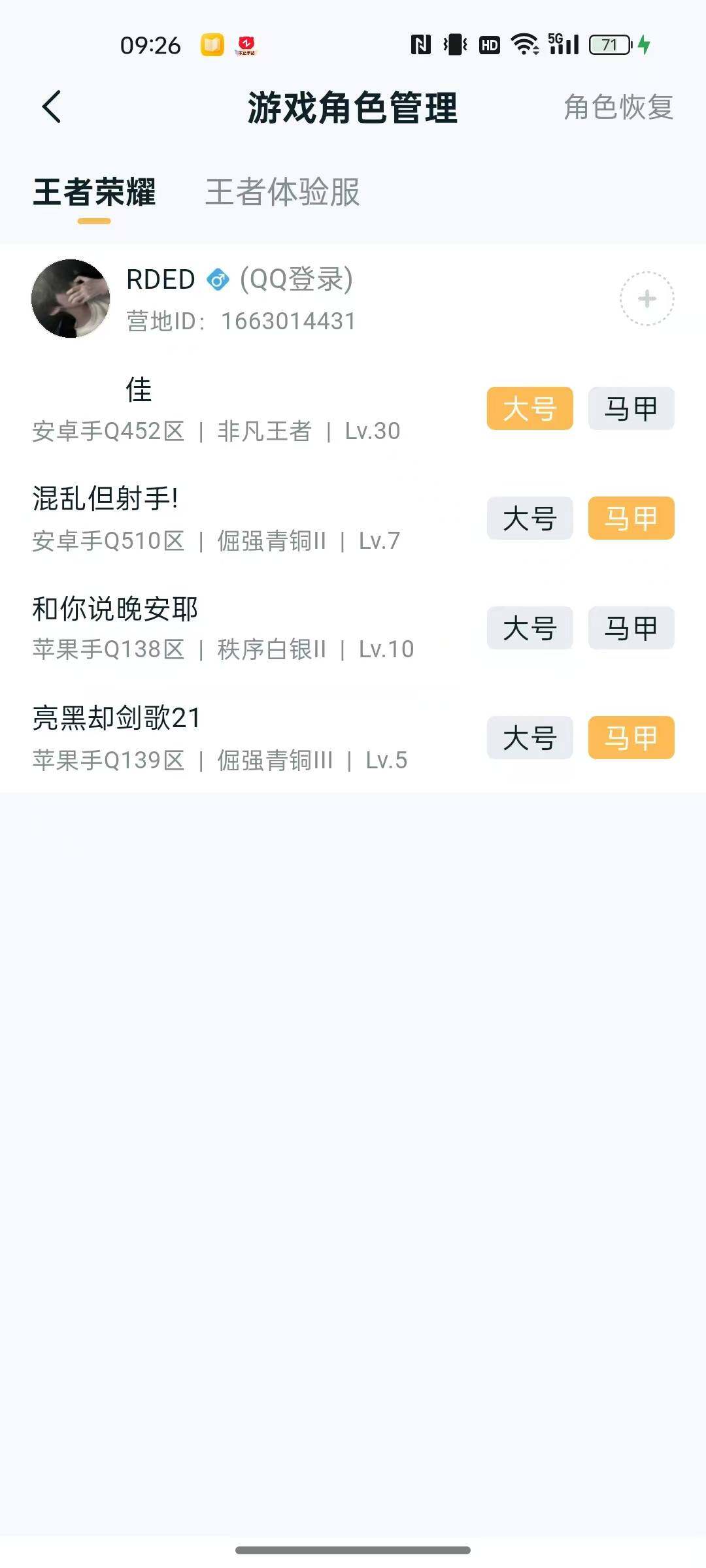Toggle 大号 for 混乱但射手!

coord(529,518)
